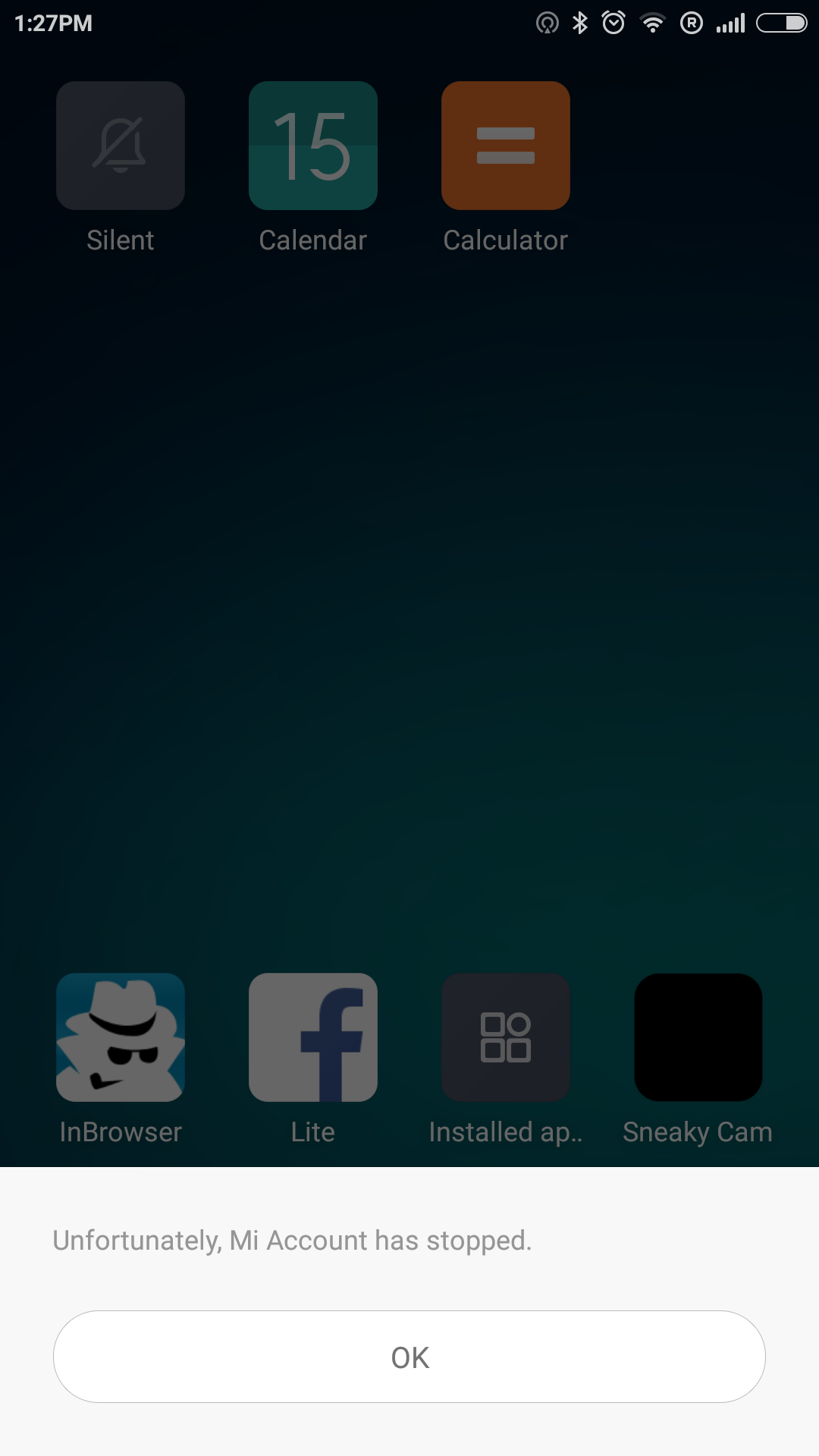This screenshot has width=819, height=1456.
Task: Open the InBrowser app
Action: [121, 1037]
